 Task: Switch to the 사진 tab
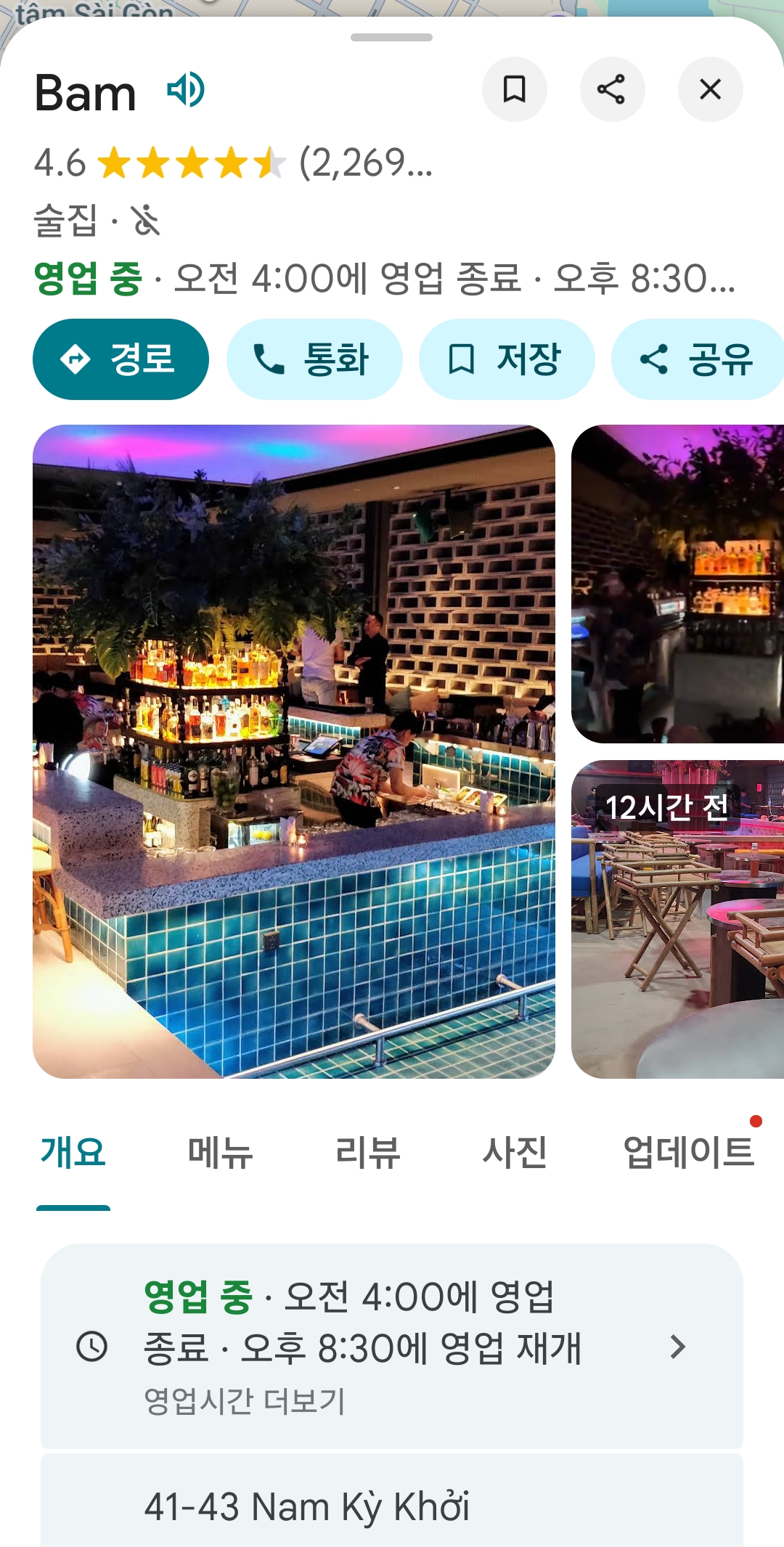pos(515,1152)
